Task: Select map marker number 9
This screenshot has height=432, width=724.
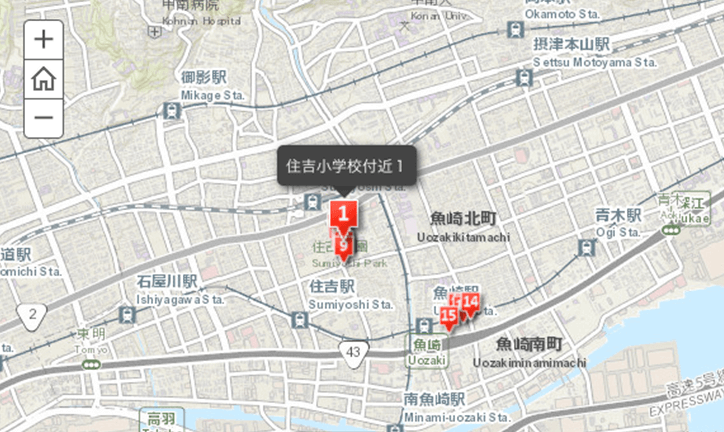Action: [x=344, y=245]
